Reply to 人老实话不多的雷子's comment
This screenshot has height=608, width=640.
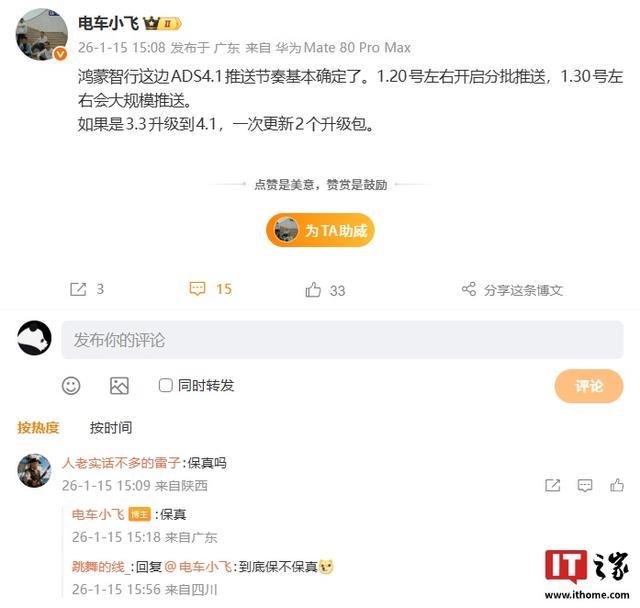pyautogui.click(x=585, y=485)
